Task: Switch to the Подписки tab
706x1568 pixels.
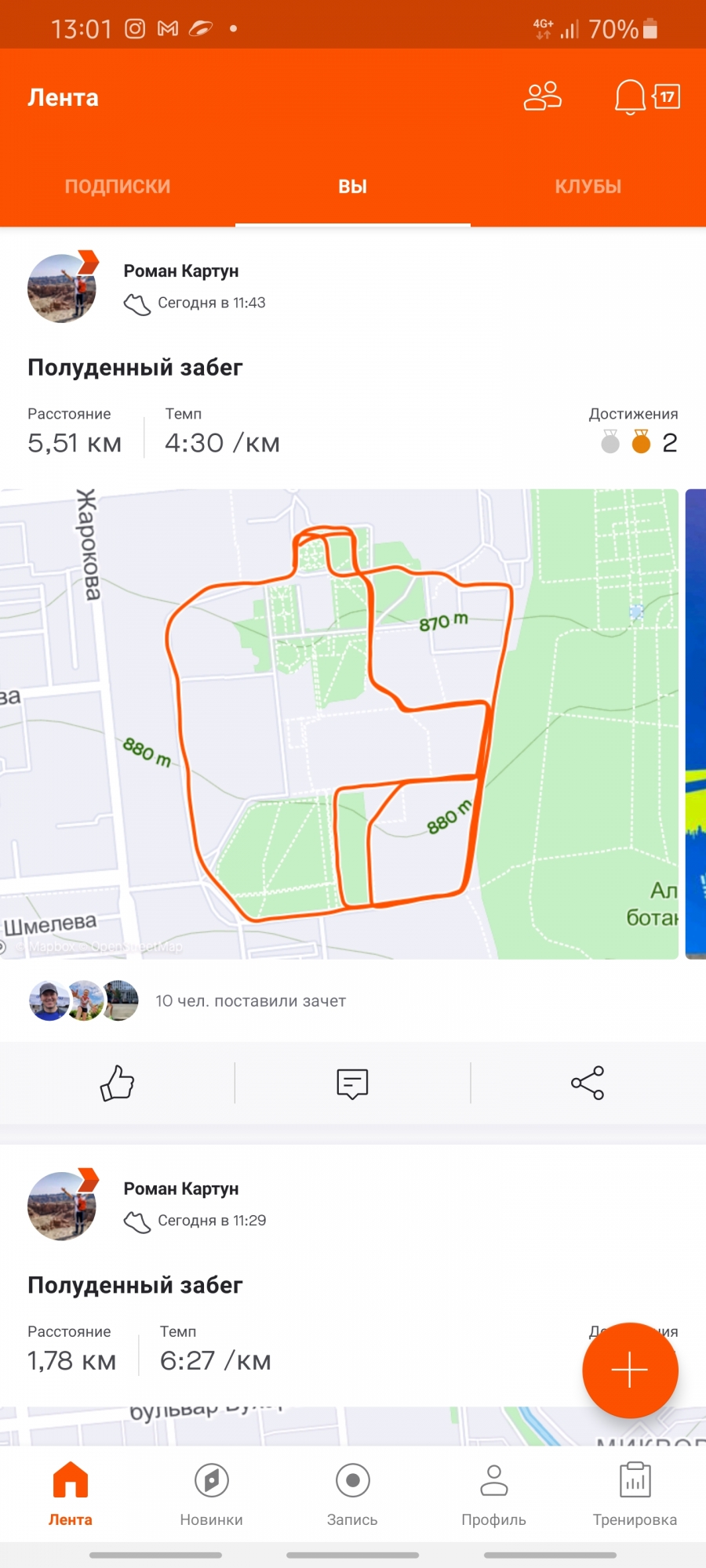Action: tap(118, 187)
